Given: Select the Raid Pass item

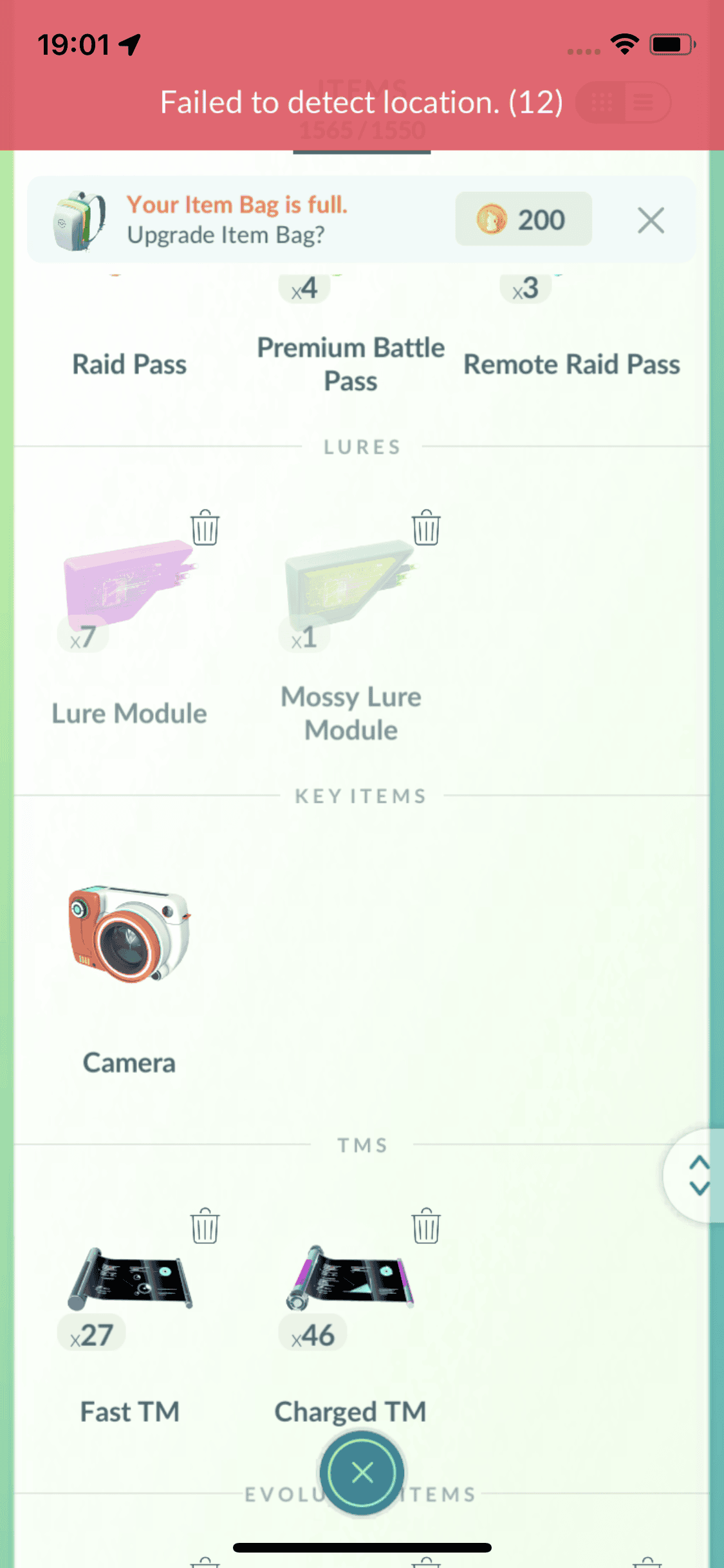Looking at the screenshot, I should (129, 364).
